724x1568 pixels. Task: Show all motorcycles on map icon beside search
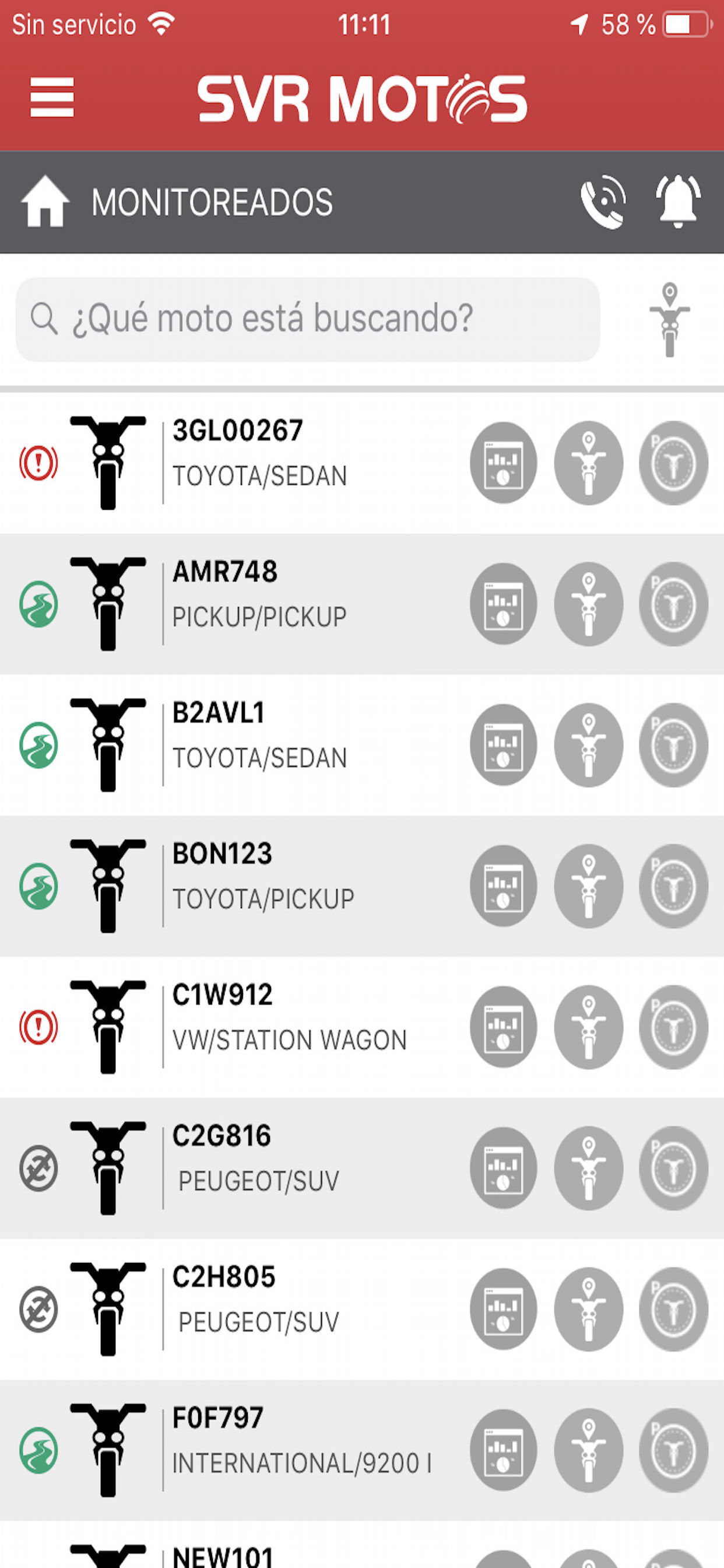669,320
